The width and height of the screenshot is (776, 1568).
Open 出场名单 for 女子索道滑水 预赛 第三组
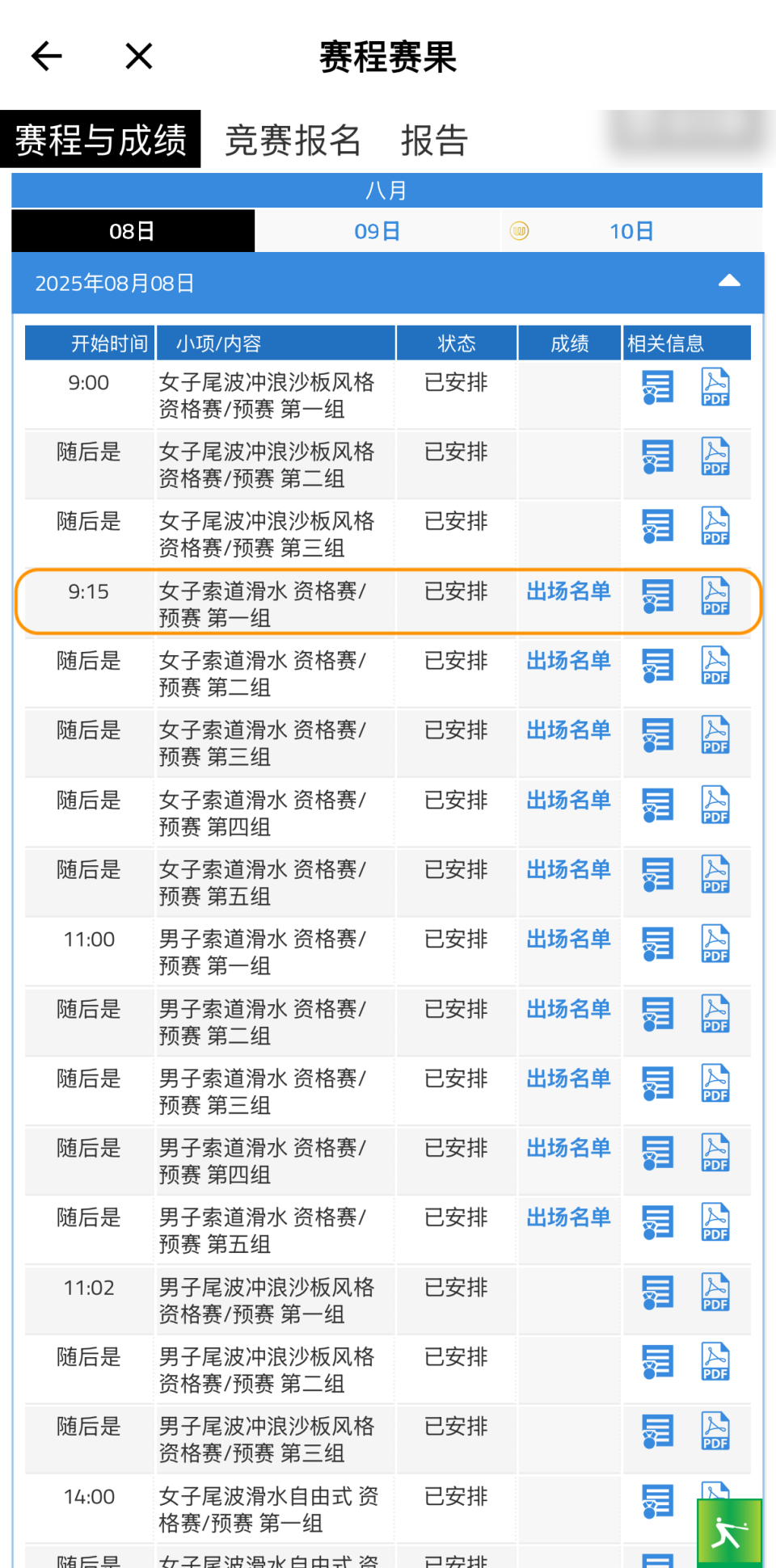tap(568, 731)
